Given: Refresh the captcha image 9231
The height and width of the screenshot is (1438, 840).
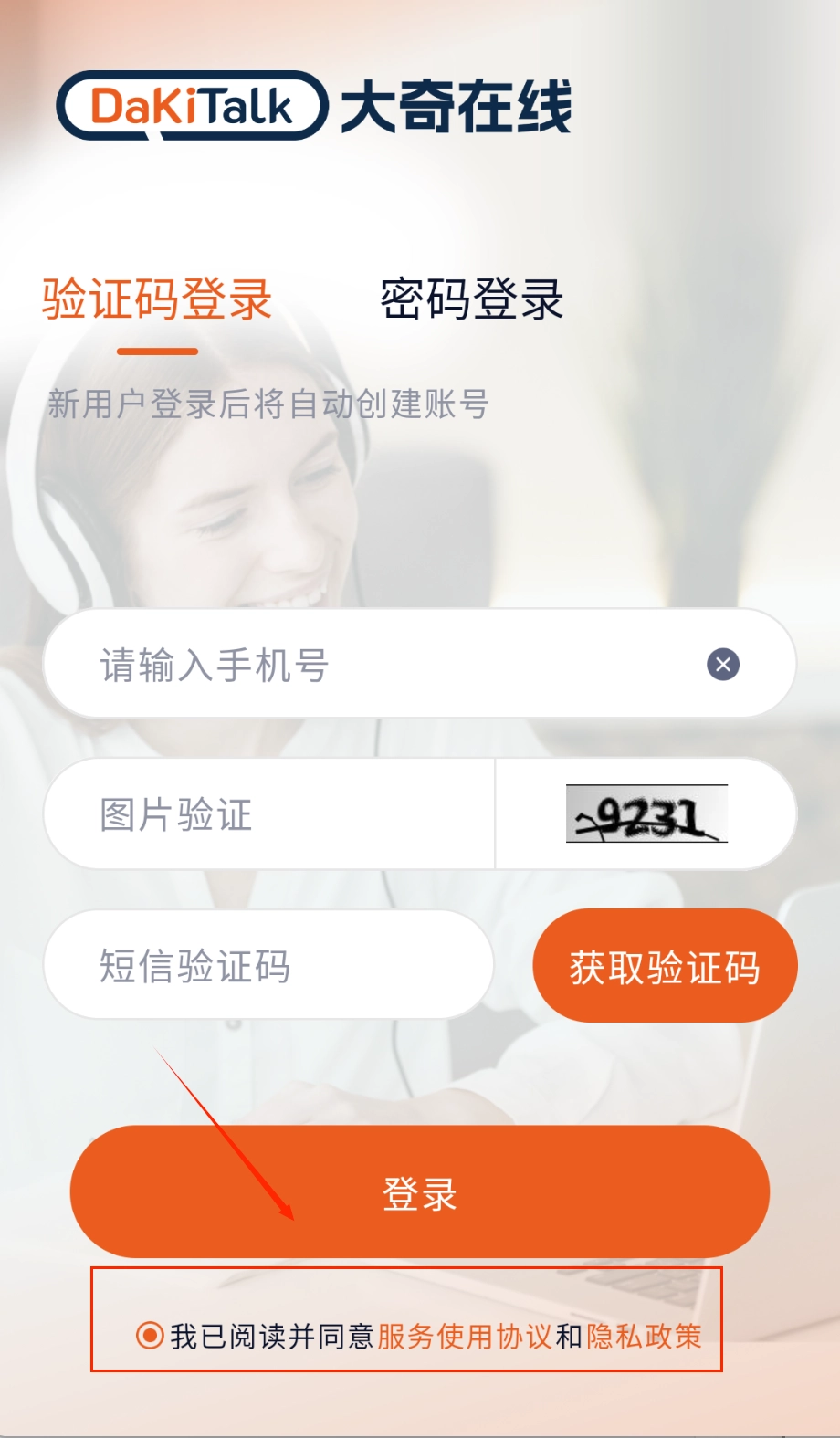Looking at the screenshot, I should point(646,813).
